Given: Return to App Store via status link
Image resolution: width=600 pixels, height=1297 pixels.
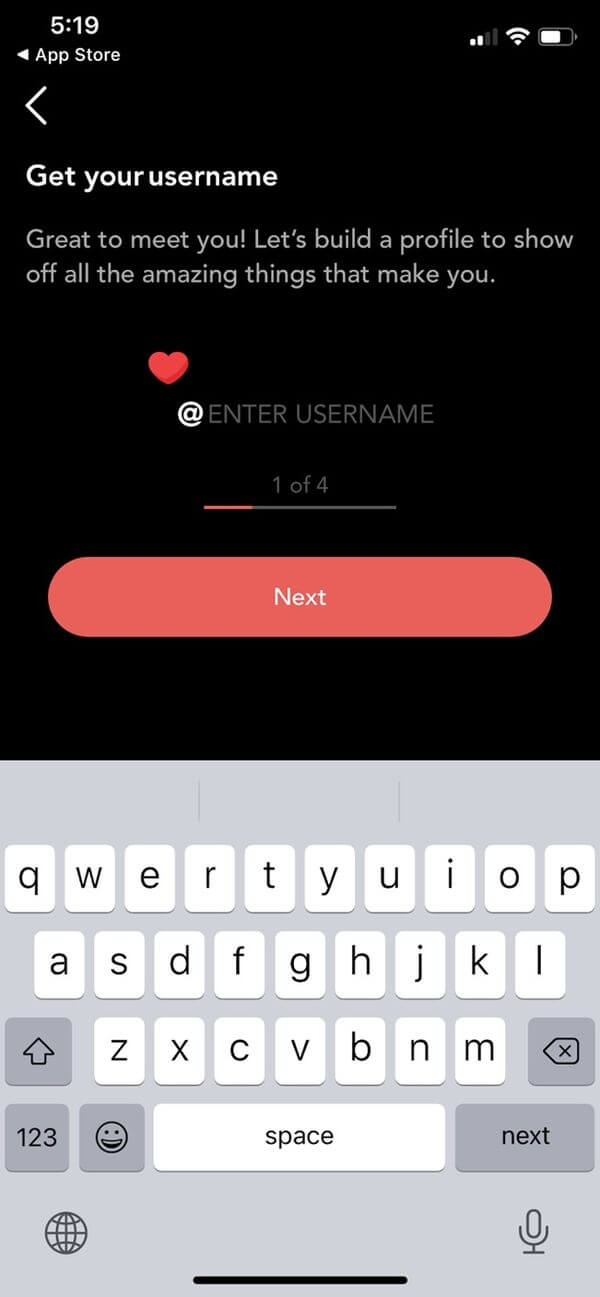Looking at the screenshot, I should (68, 55).
